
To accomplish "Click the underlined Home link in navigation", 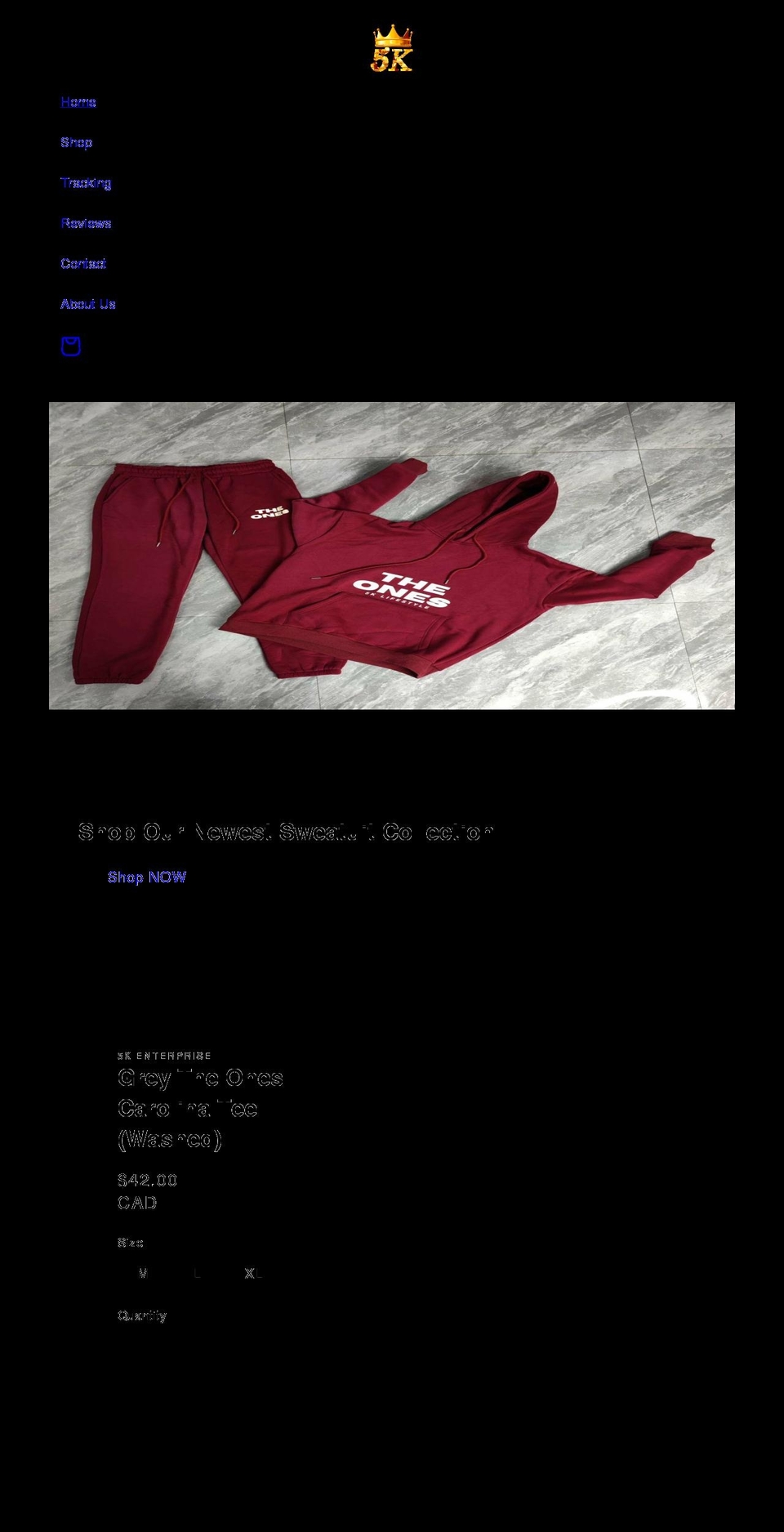I will click(78, 101).
